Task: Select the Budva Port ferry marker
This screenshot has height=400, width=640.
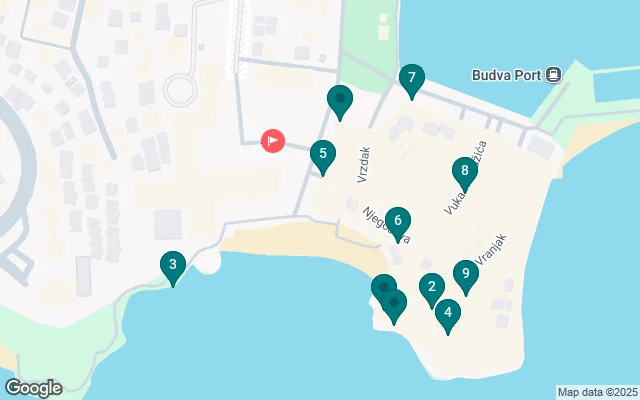Action: [x=552, y=76]
